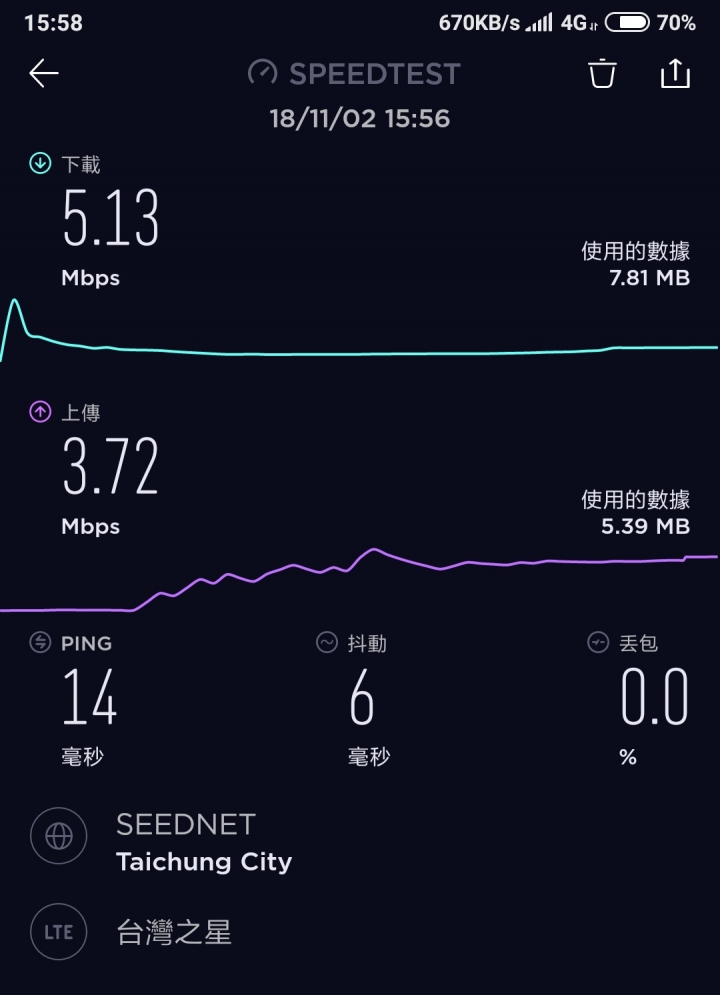The image size is (720, 995).
Task: Share this speed test result
Action: [x=675, y=73]
